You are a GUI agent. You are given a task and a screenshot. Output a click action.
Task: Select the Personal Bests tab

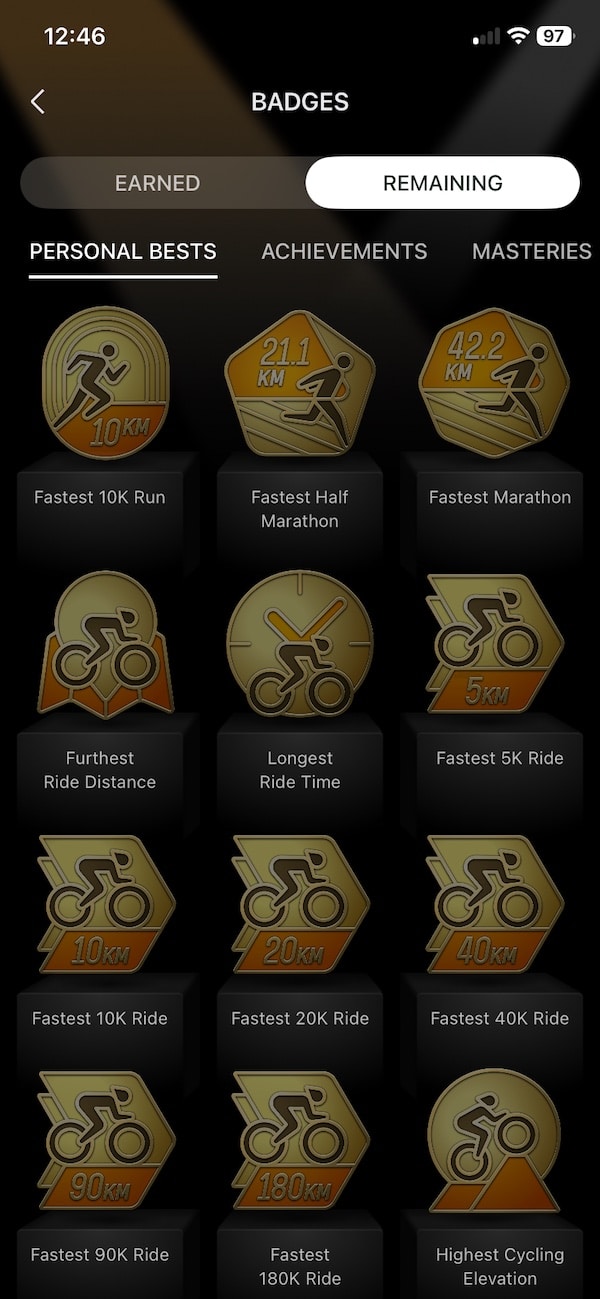tap(123, 251)
